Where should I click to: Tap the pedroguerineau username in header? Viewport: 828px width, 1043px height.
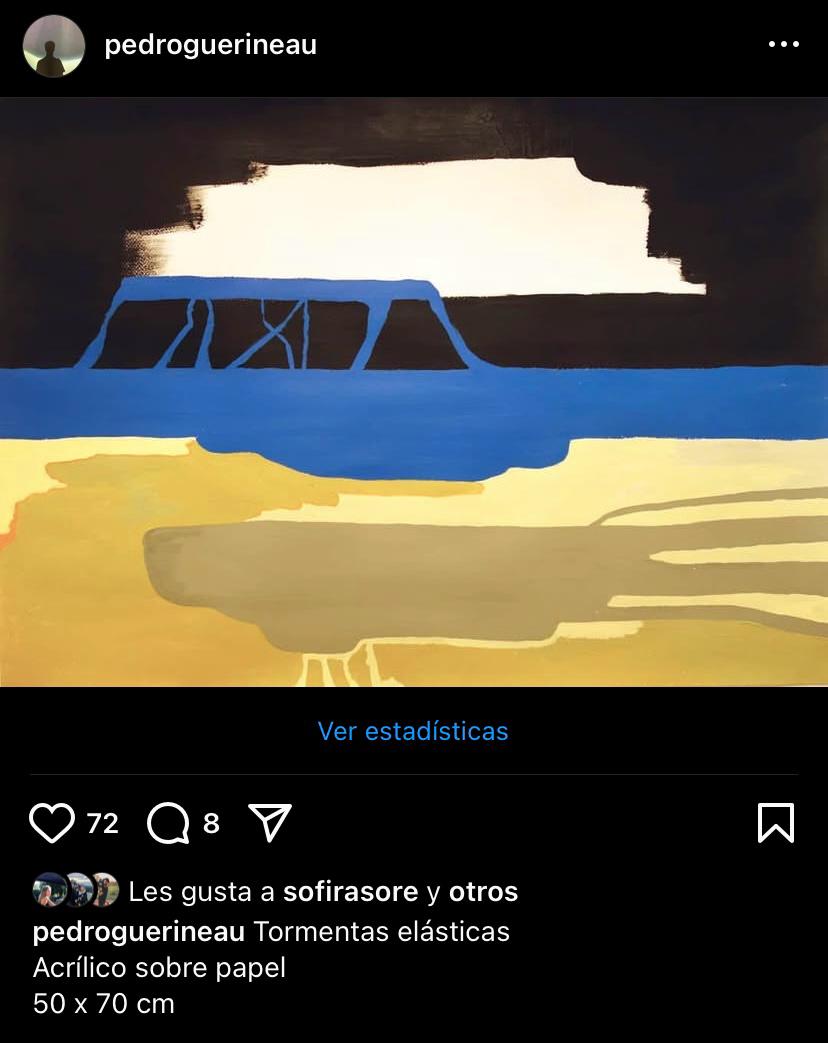click(x=210, y=45)
